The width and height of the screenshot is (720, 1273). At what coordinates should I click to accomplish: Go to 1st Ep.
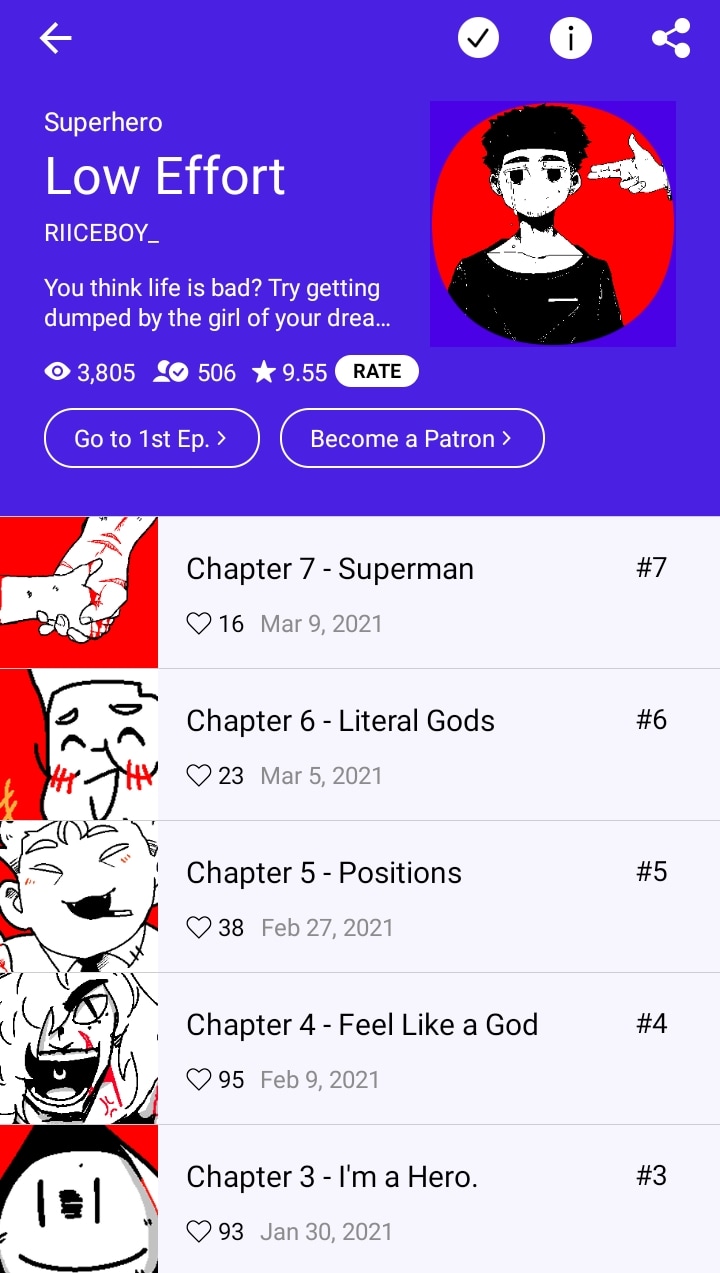152,438
